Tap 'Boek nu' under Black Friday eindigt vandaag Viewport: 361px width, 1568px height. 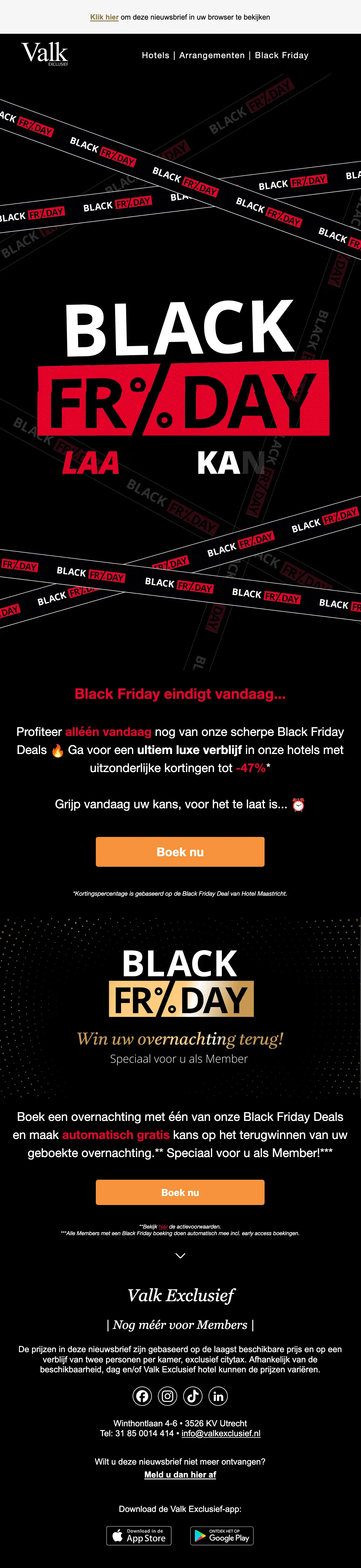tap(180, 852)
